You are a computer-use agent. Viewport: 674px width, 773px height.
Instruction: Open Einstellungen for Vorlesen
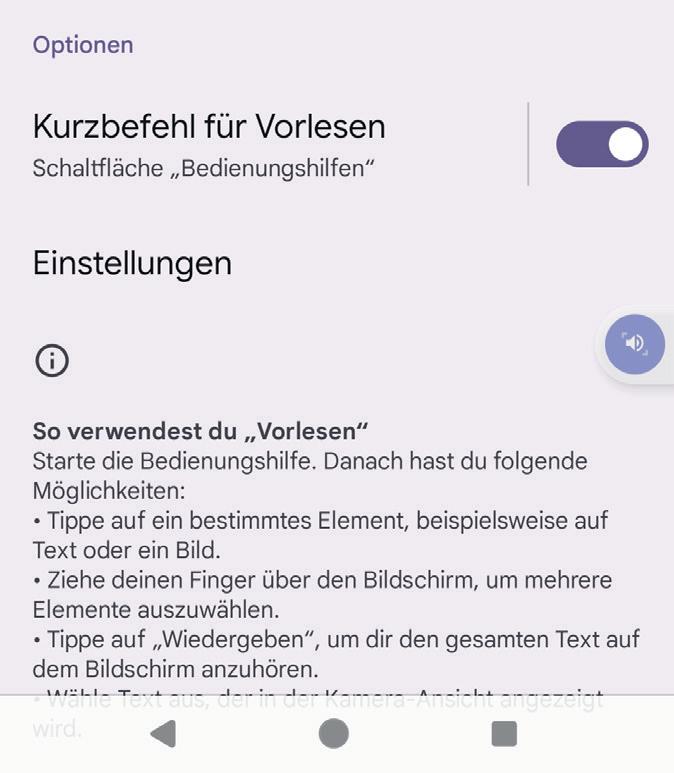click(x=132, y=263)
